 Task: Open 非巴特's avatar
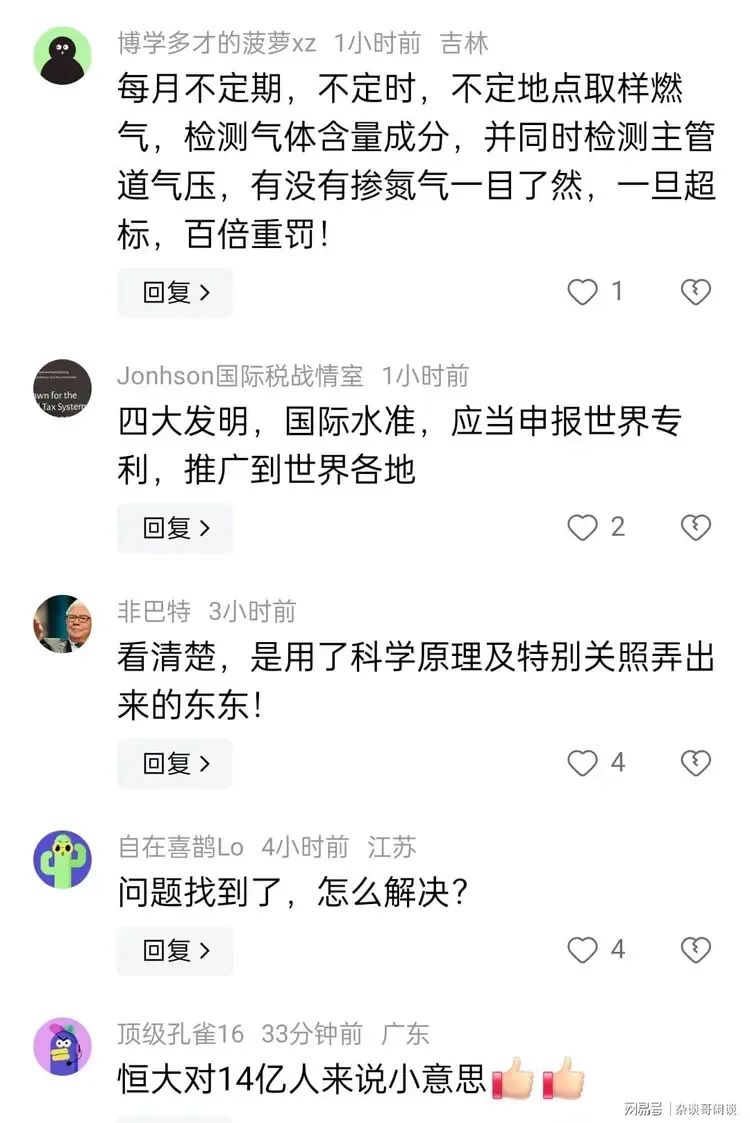[62, 623]
